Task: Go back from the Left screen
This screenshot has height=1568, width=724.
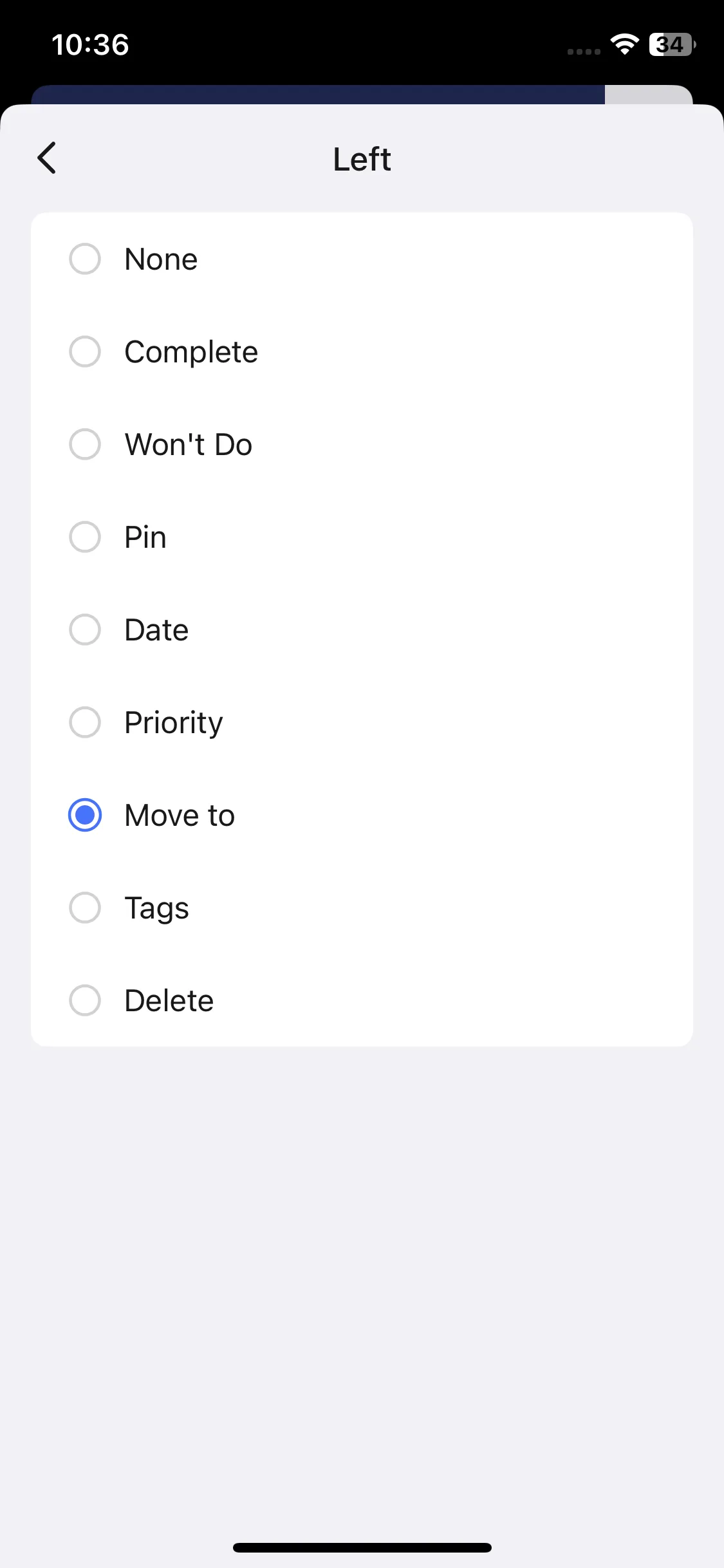Action: (x=47, y=158)
